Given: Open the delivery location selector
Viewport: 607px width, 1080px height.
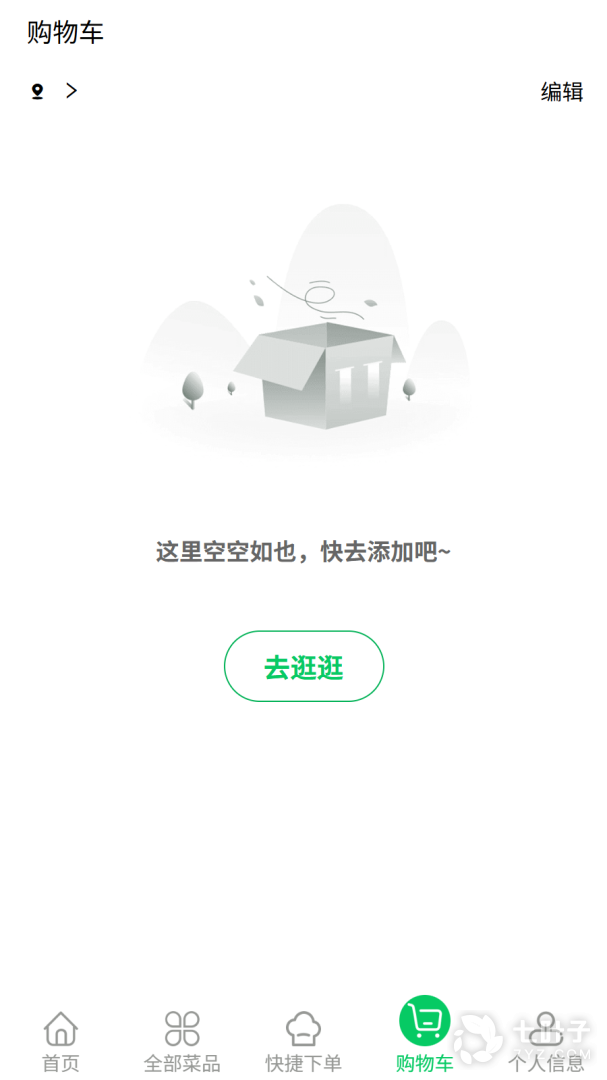Looking at the screenshot, I should click(x=53, y=91).
